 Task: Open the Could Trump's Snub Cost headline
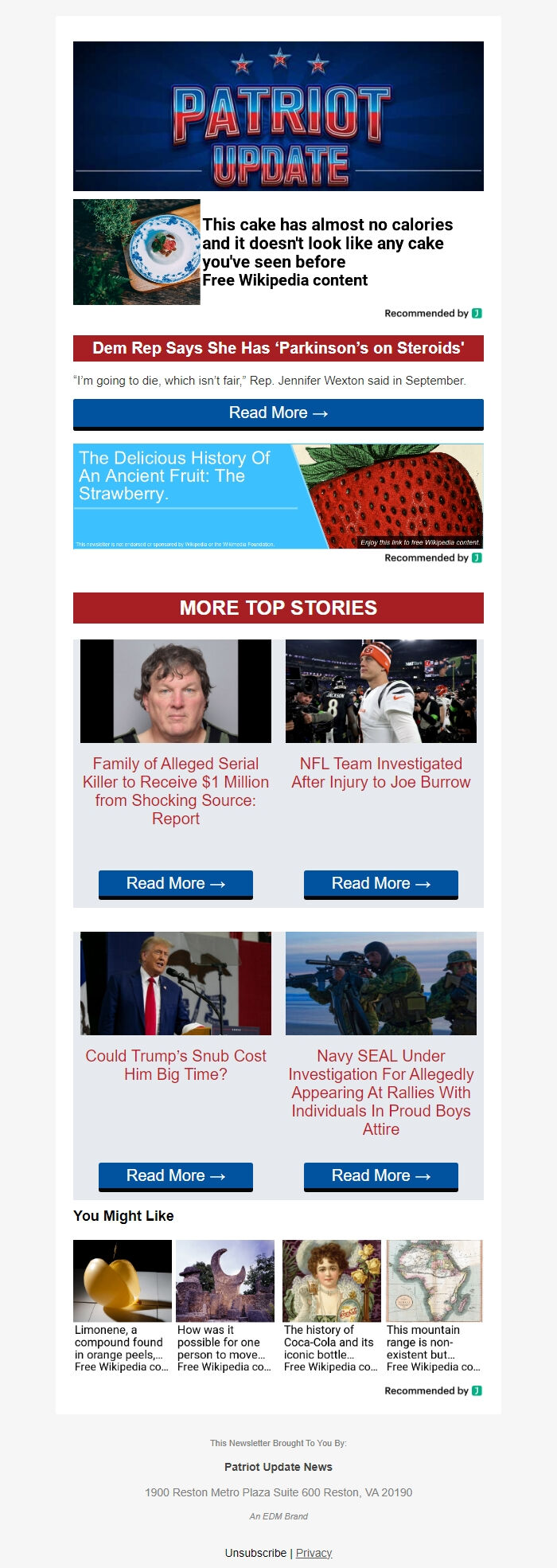[176, 1065]
